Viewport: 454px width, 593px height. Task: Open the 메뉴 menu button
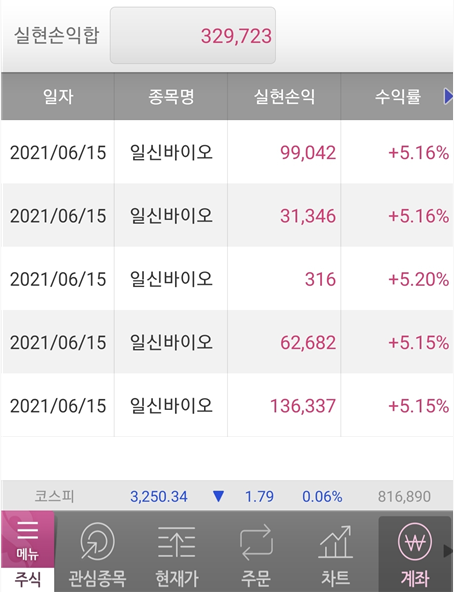coord(27,539)
